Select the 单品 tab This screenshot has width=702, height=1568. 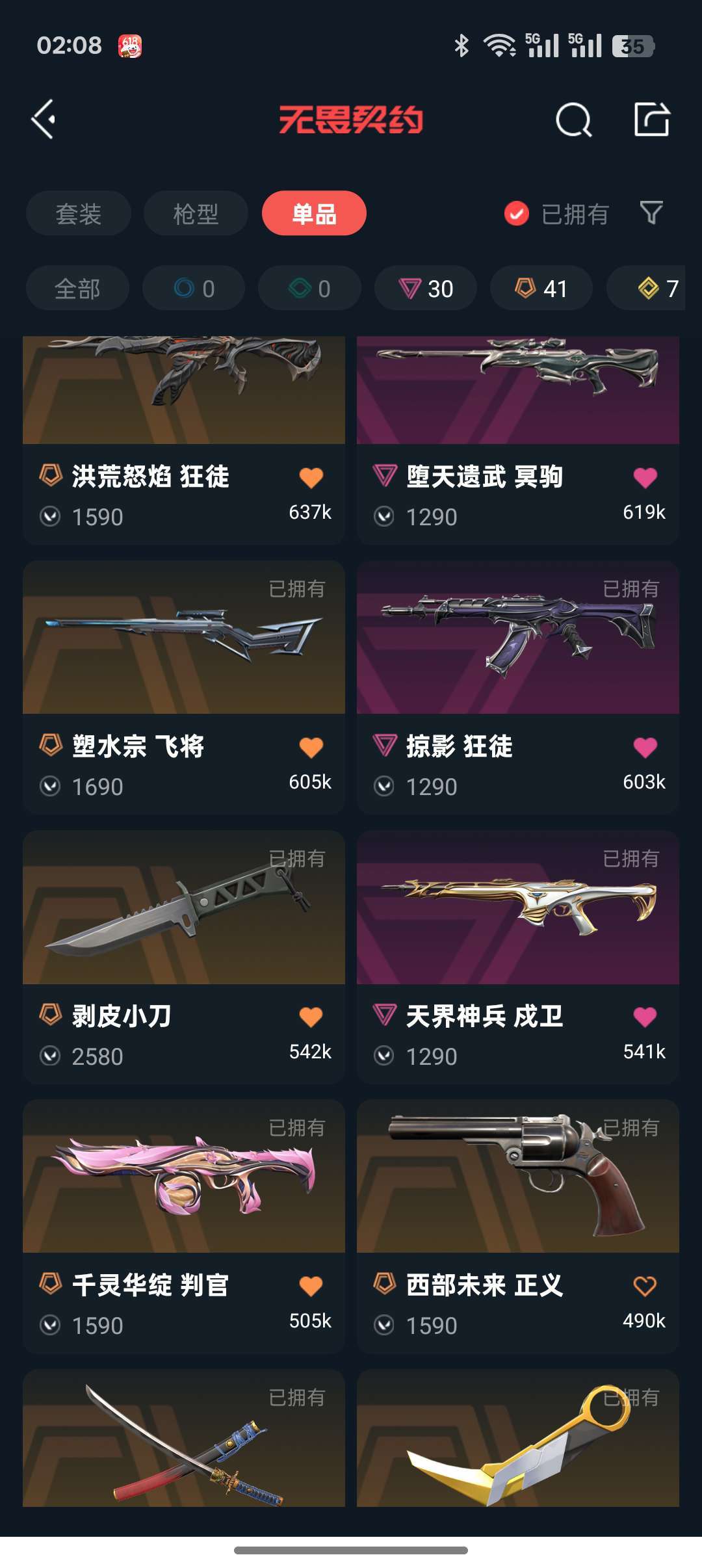point(314,213)
